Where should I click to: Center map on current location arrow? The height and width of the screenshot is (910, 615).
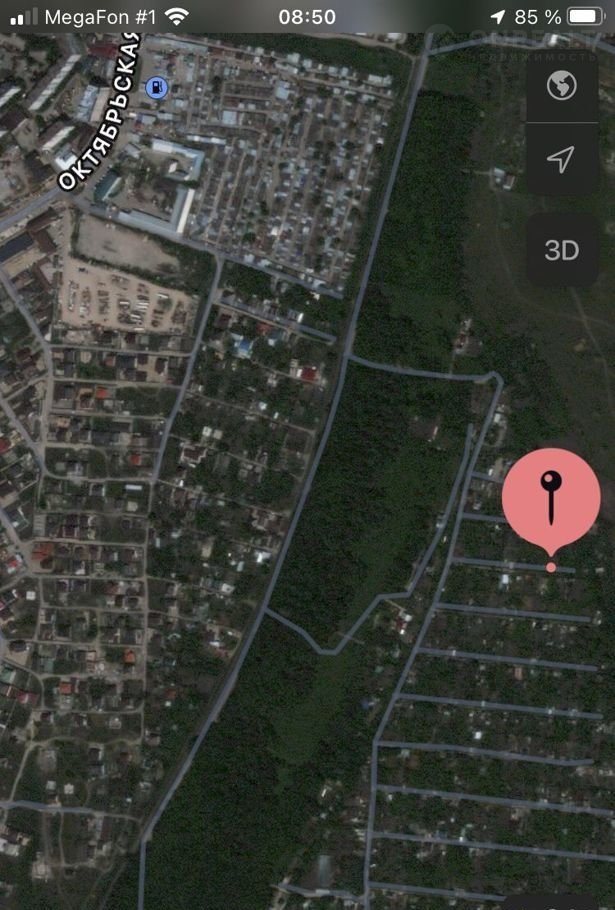click(x=561, y=159)
